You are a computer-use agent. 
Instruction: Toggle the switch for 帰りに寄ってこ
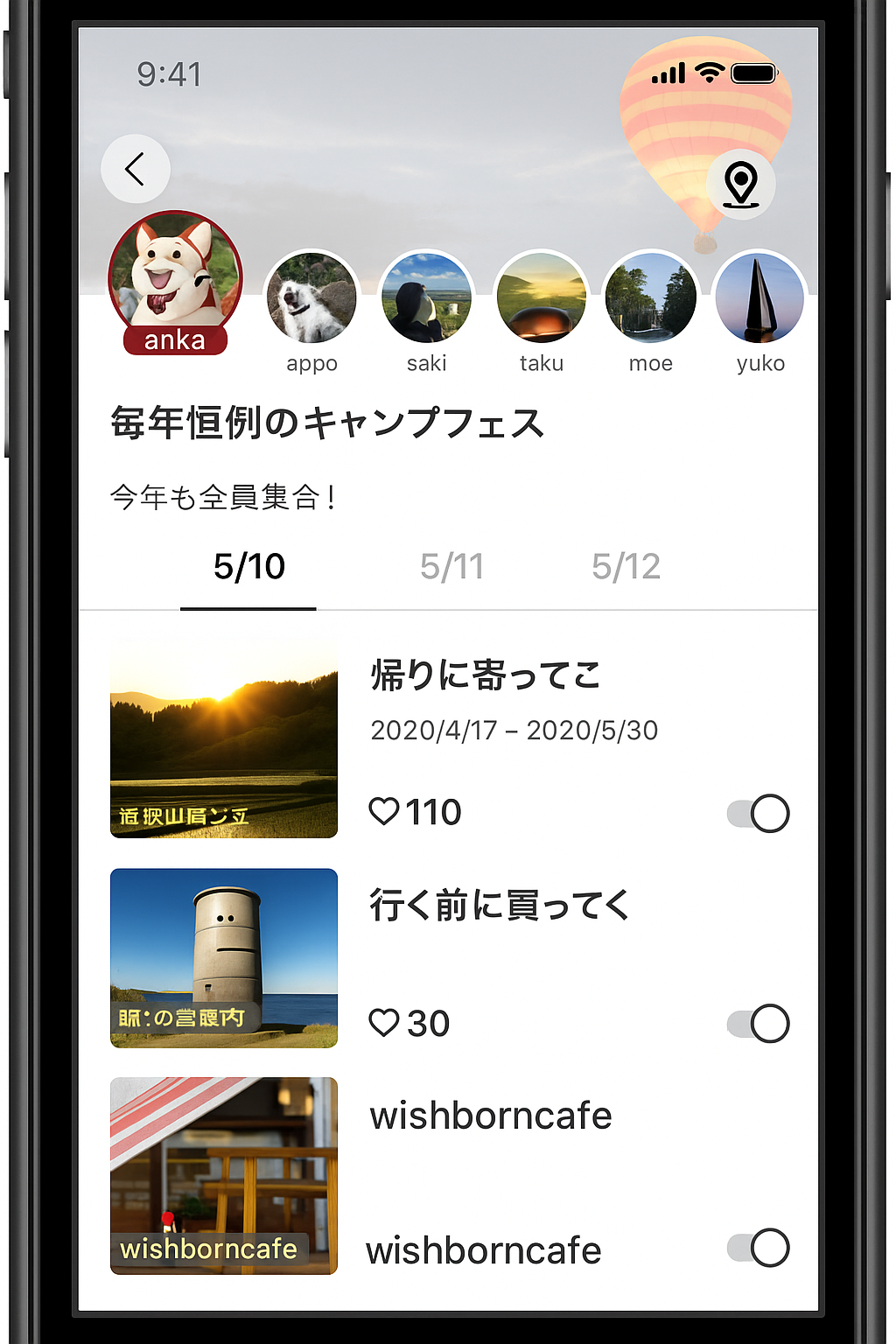[x=758, y=814]
